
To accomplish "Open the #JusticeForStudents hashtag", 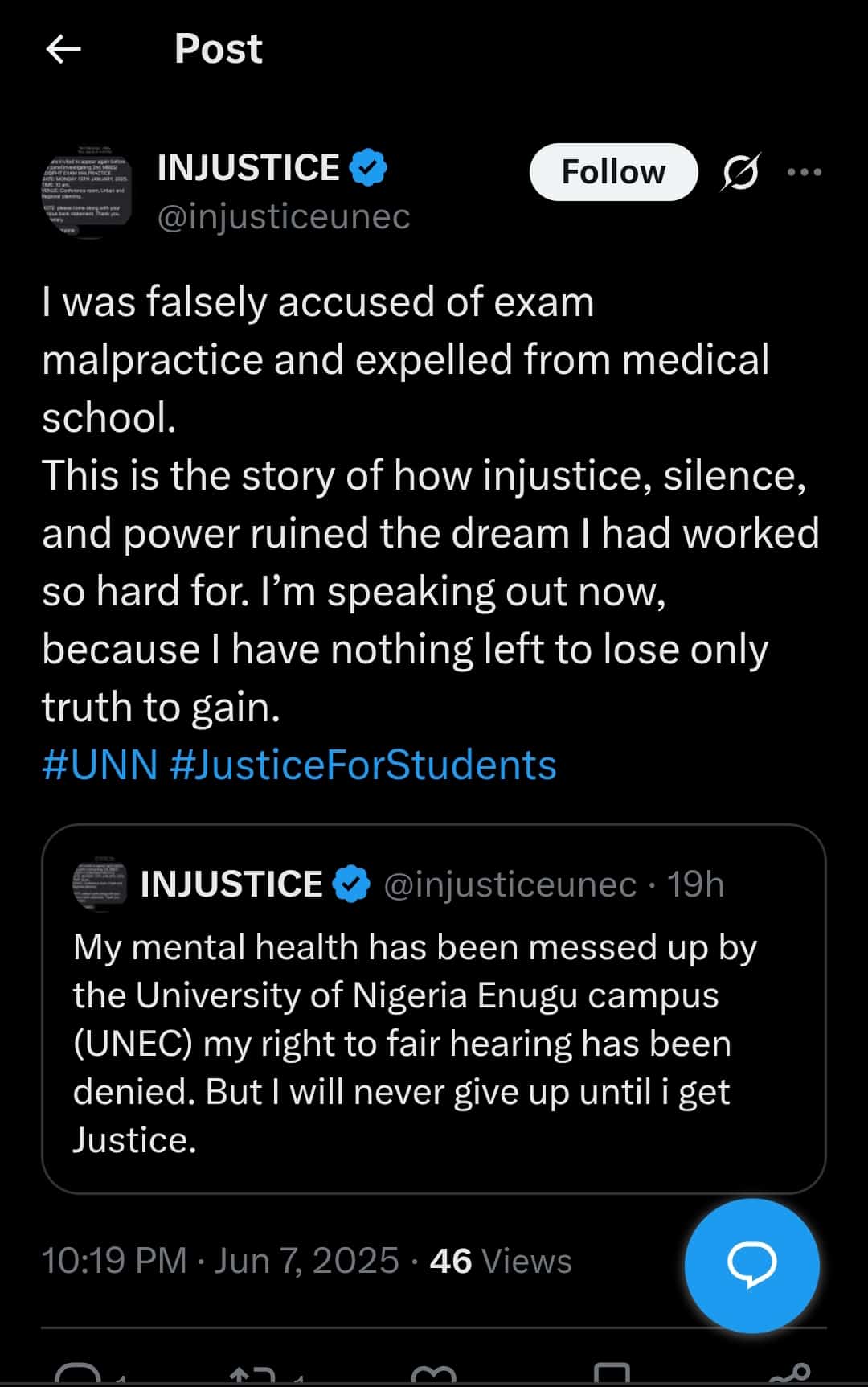I will (x=363, y=765).
